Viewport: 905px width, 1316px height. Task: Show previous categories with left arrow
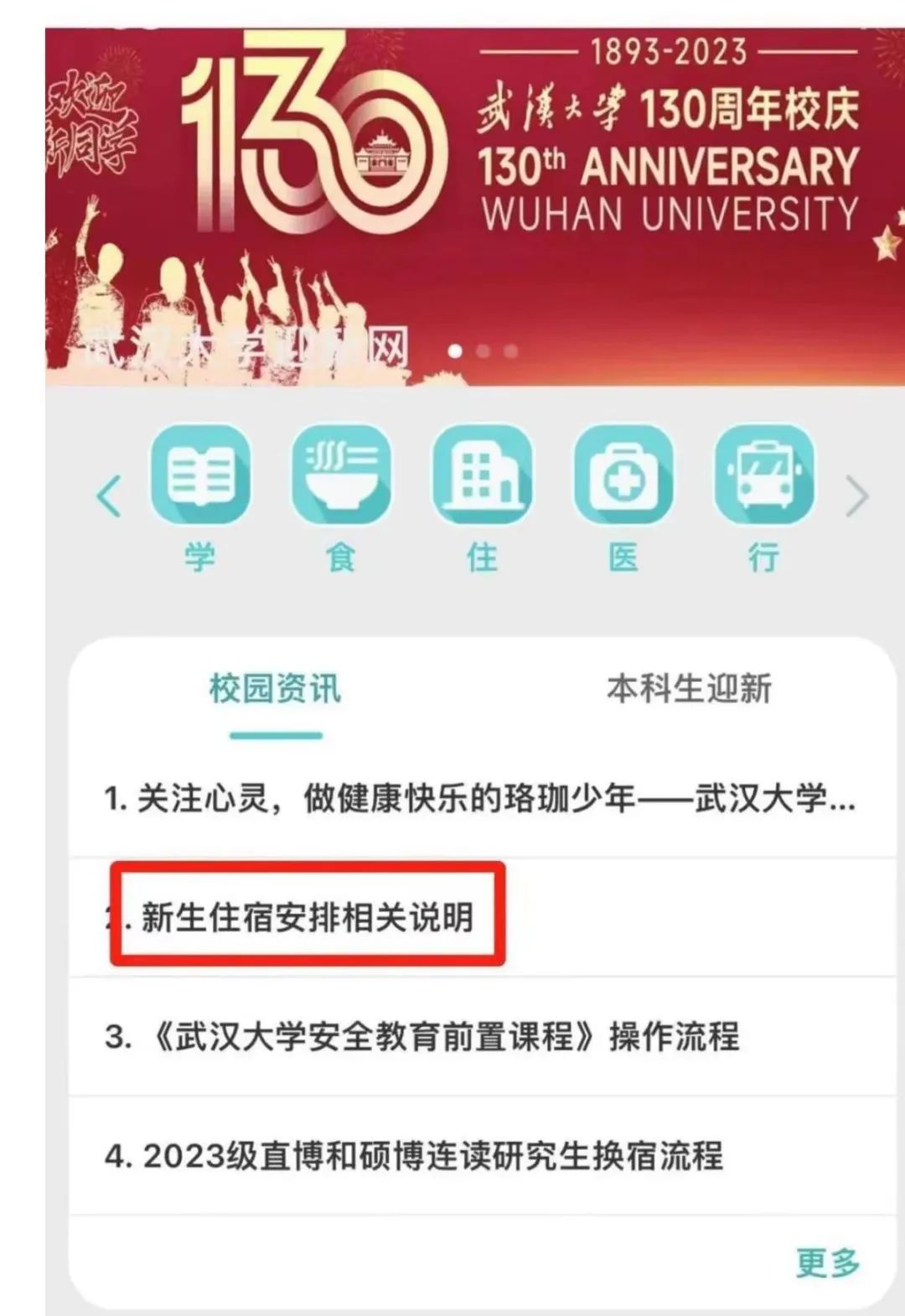coord(110,496)
